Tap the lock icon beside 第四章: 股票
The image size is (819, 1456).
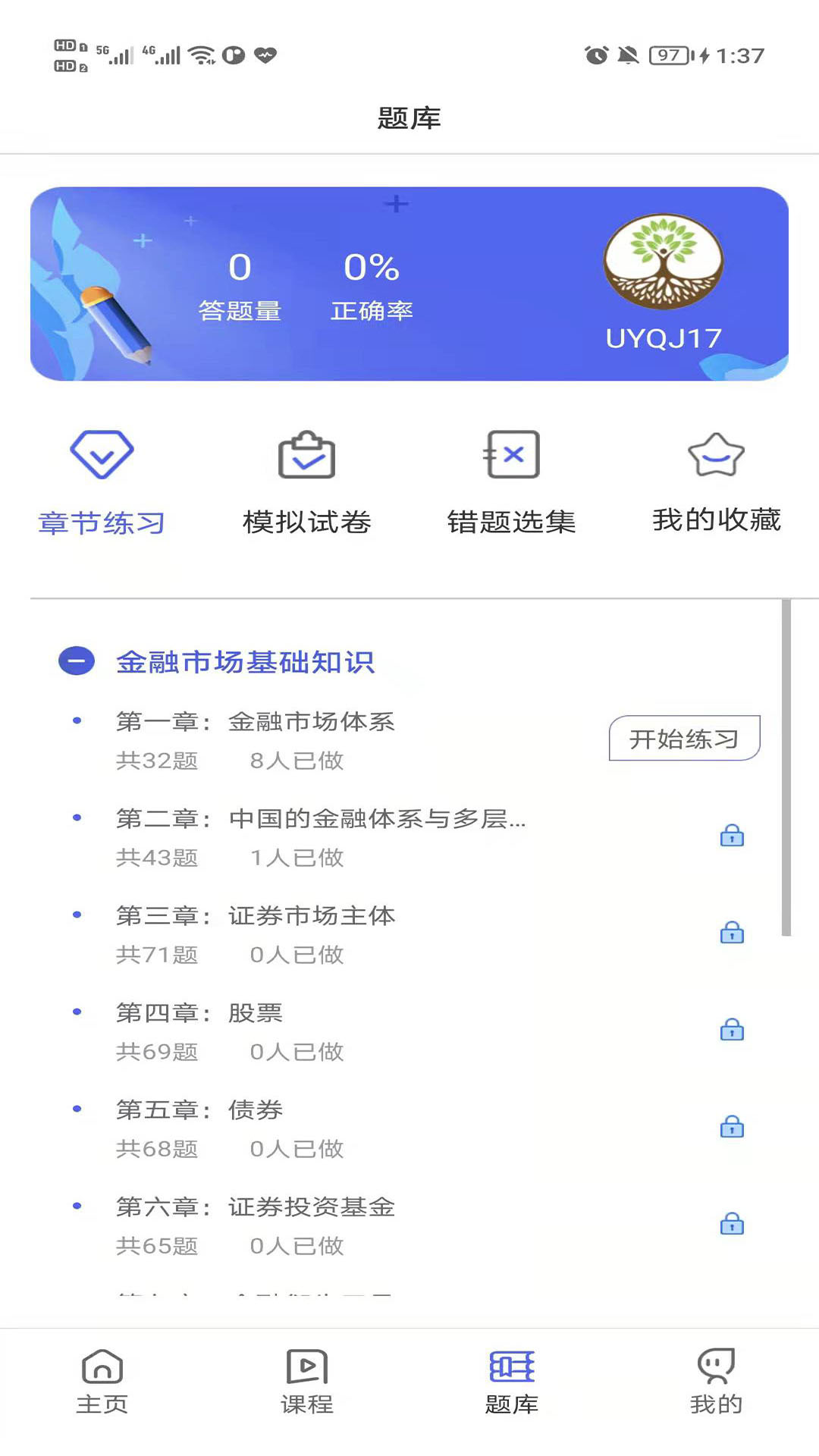pos(731,1031)
